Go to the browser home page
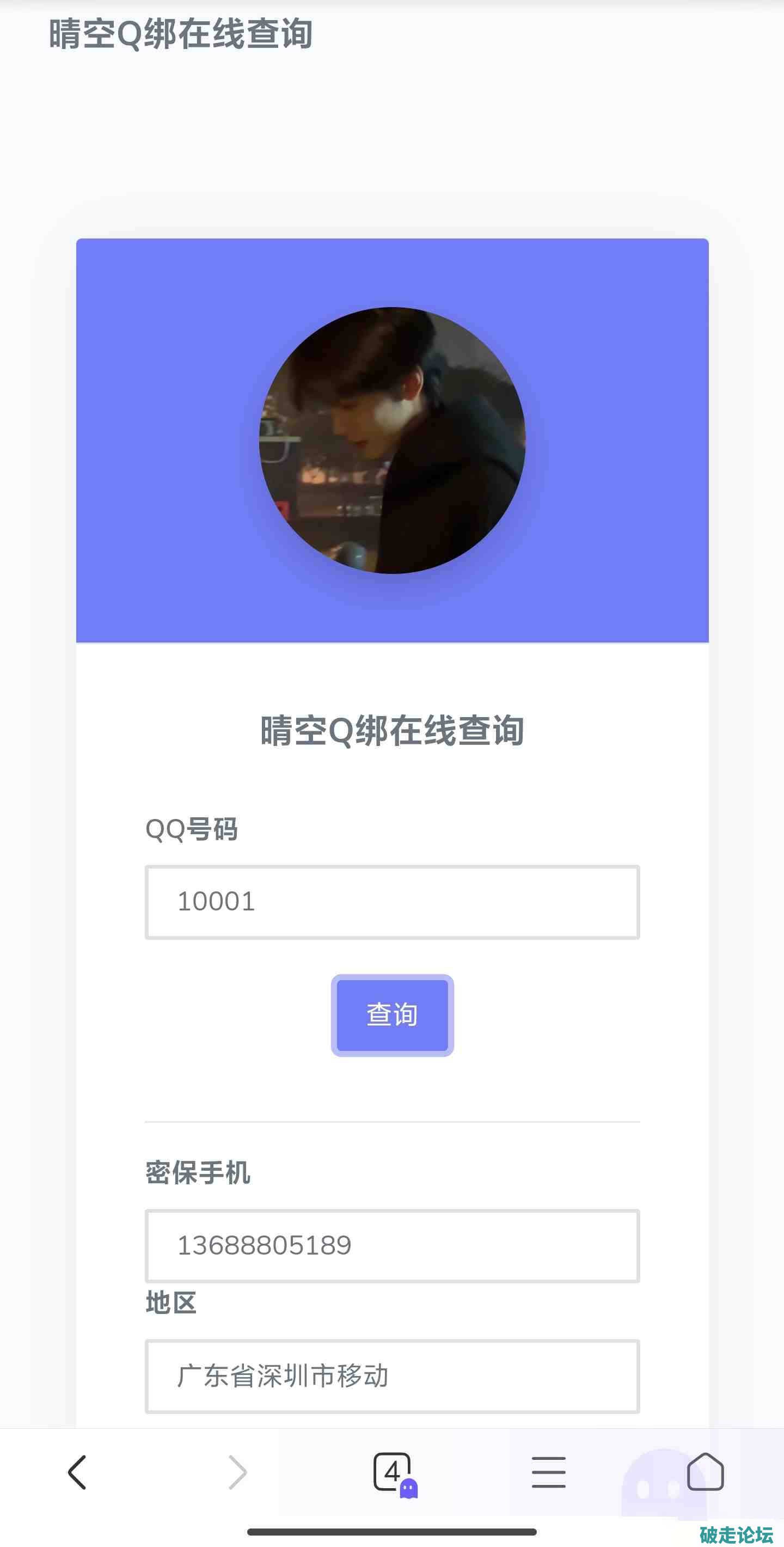The height and width of the screenshot is (1547, 784). tap(705, 1472)
